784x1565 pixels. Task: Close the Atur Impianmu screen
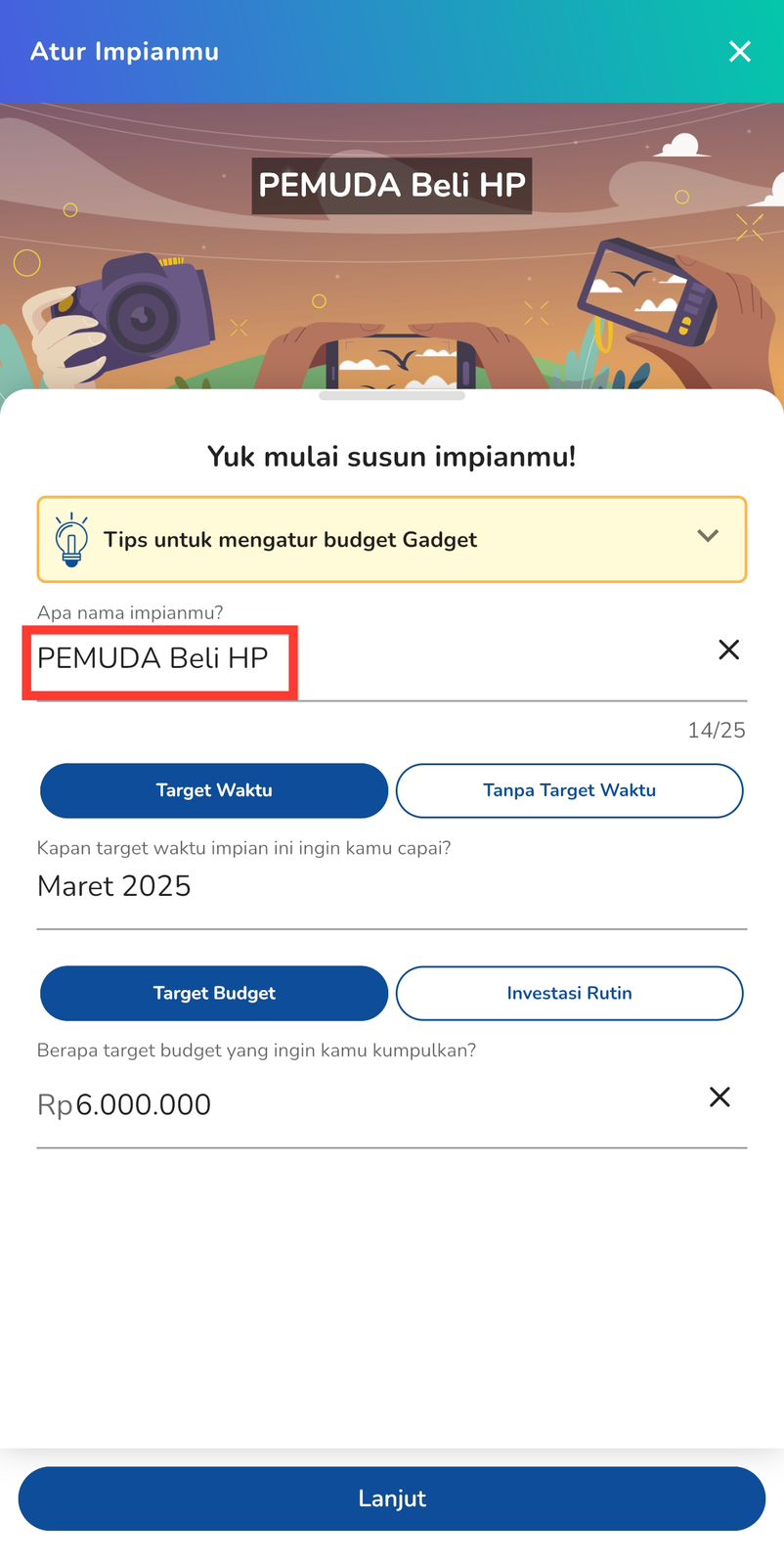pyautogui.click(x=740, y=52)
